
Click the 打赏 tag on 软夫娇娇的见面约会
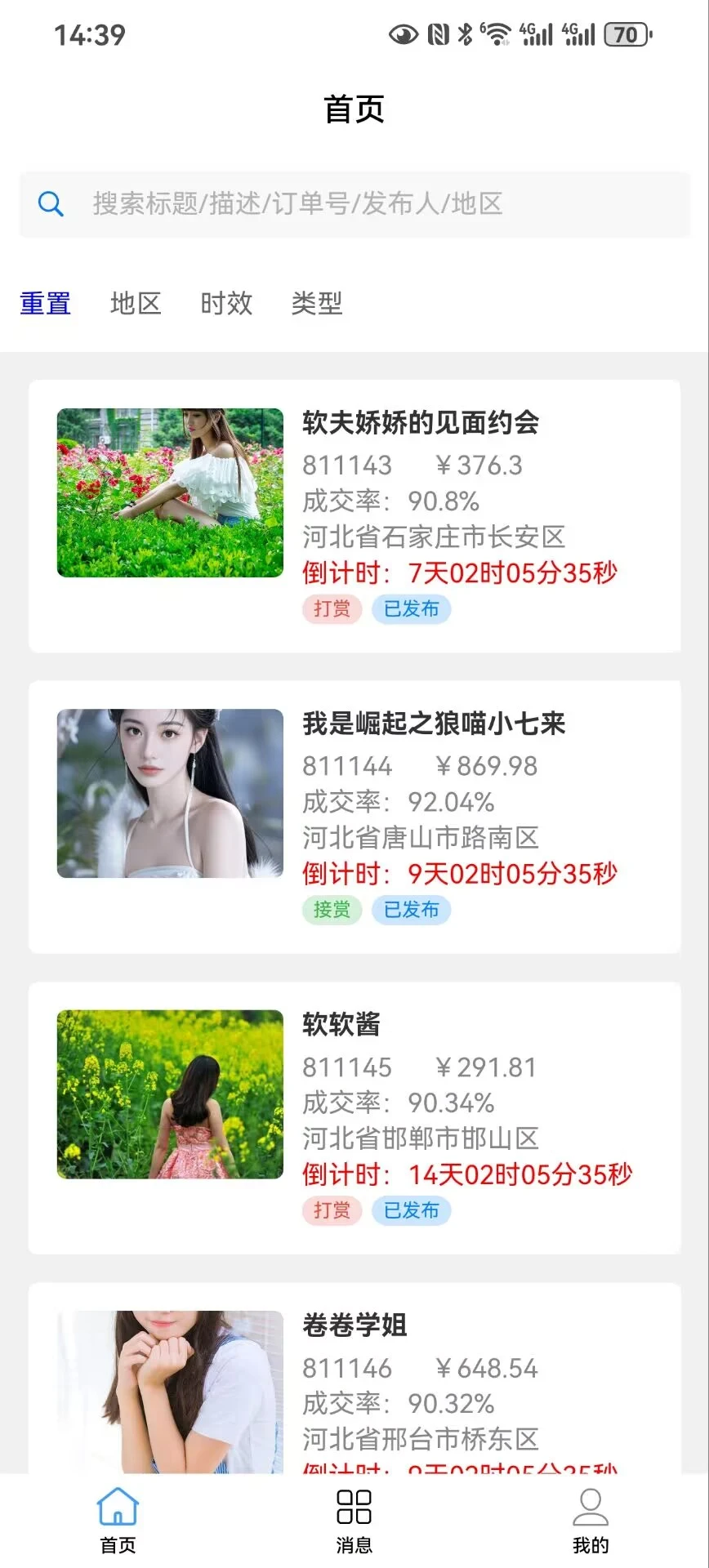point(331,608)
